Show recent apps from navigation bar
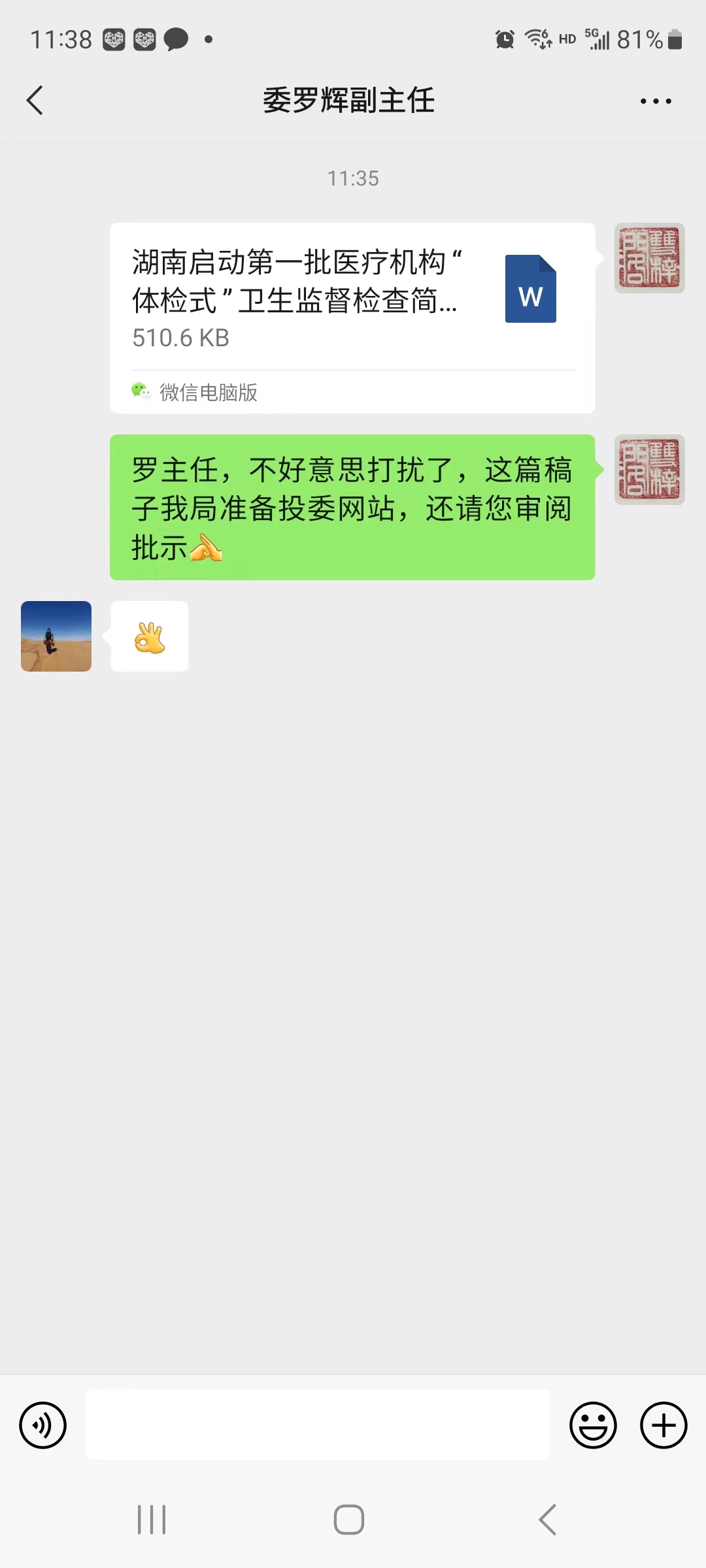The image size is (706, 1568). coord(152,1520)
